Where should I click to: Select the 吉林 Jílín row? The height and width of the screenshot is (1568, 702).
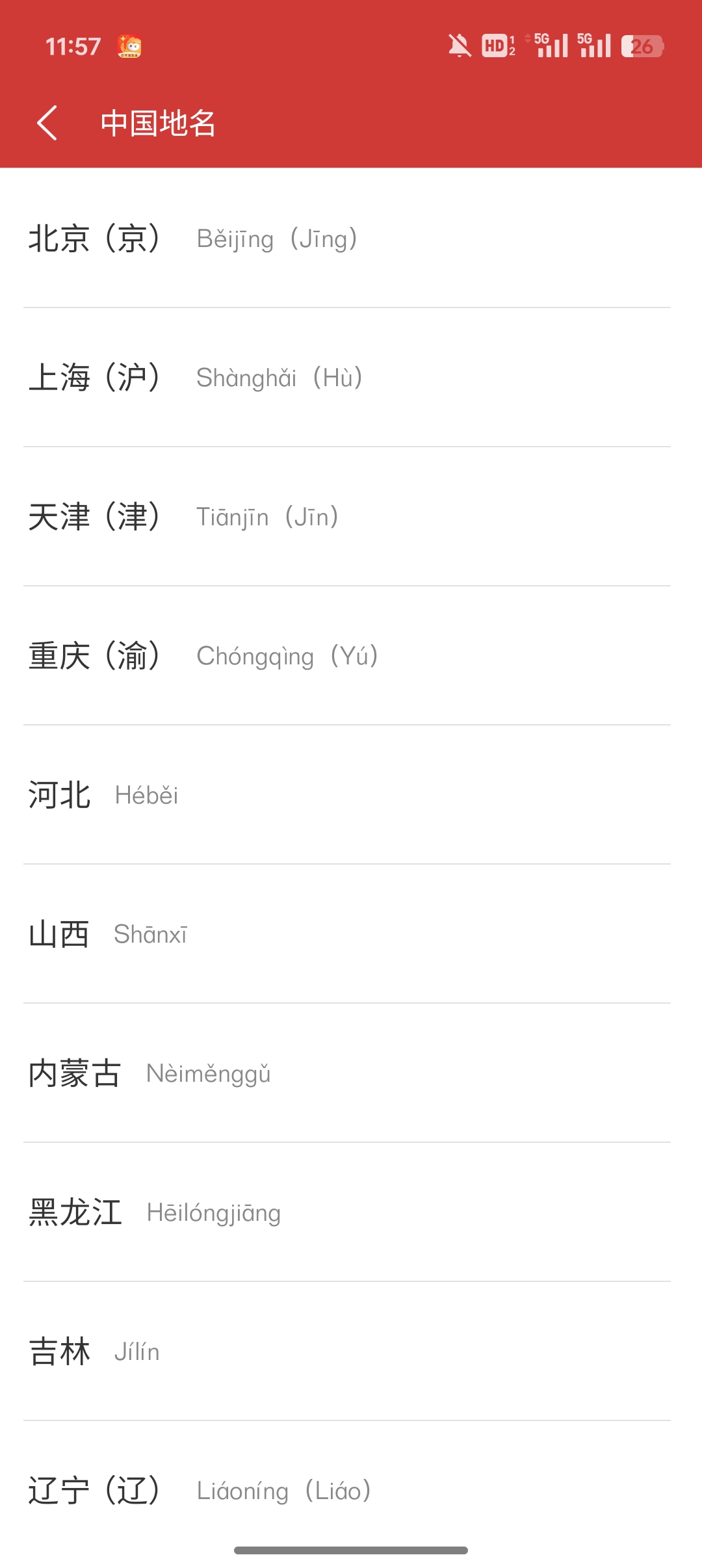coord(351,1351)
